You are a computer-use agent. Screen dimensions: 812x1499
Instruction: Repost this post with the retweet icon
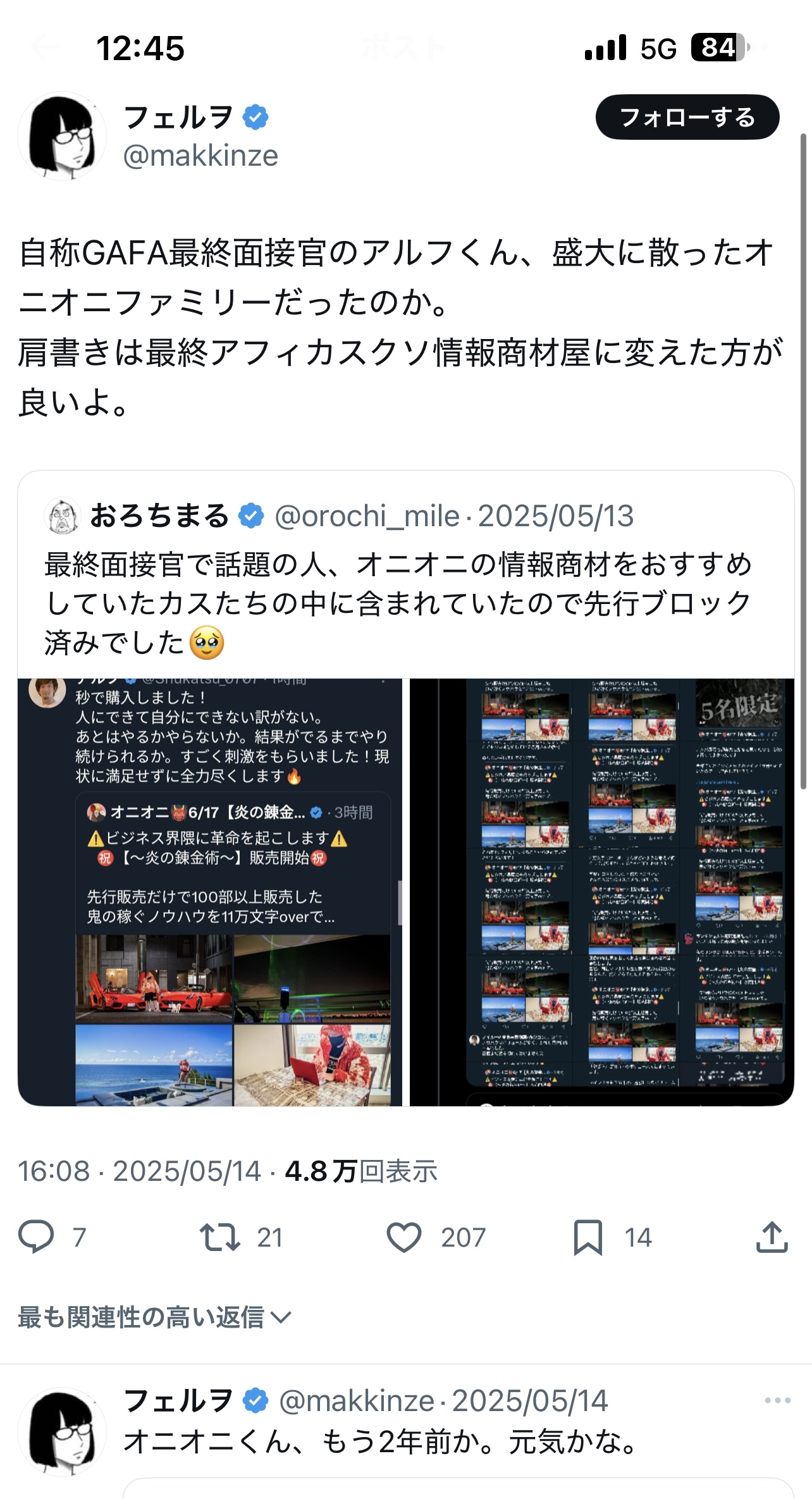[x=219, y=1237]
